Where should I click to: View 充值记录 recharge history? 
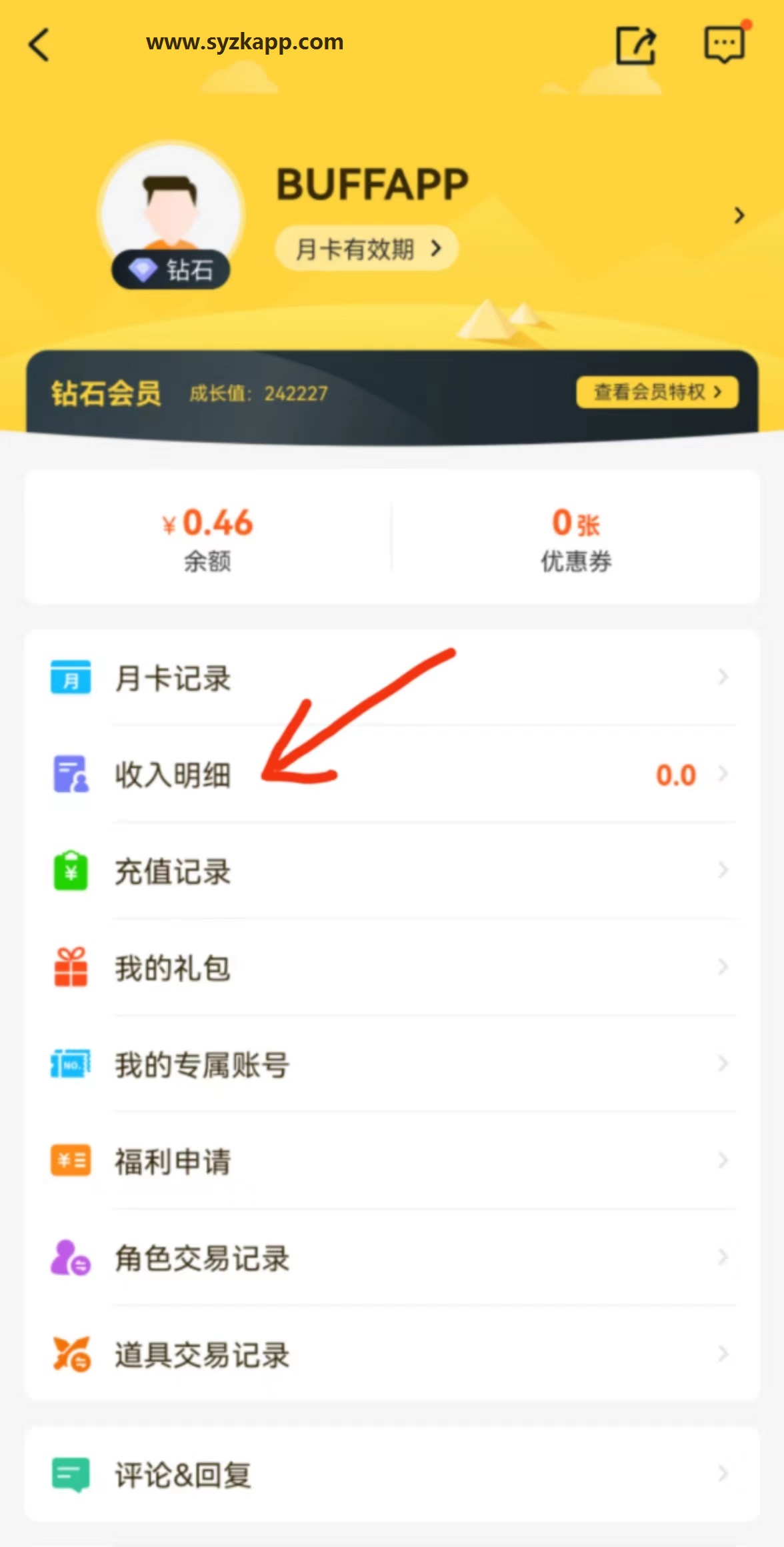(x=392, y=872)
